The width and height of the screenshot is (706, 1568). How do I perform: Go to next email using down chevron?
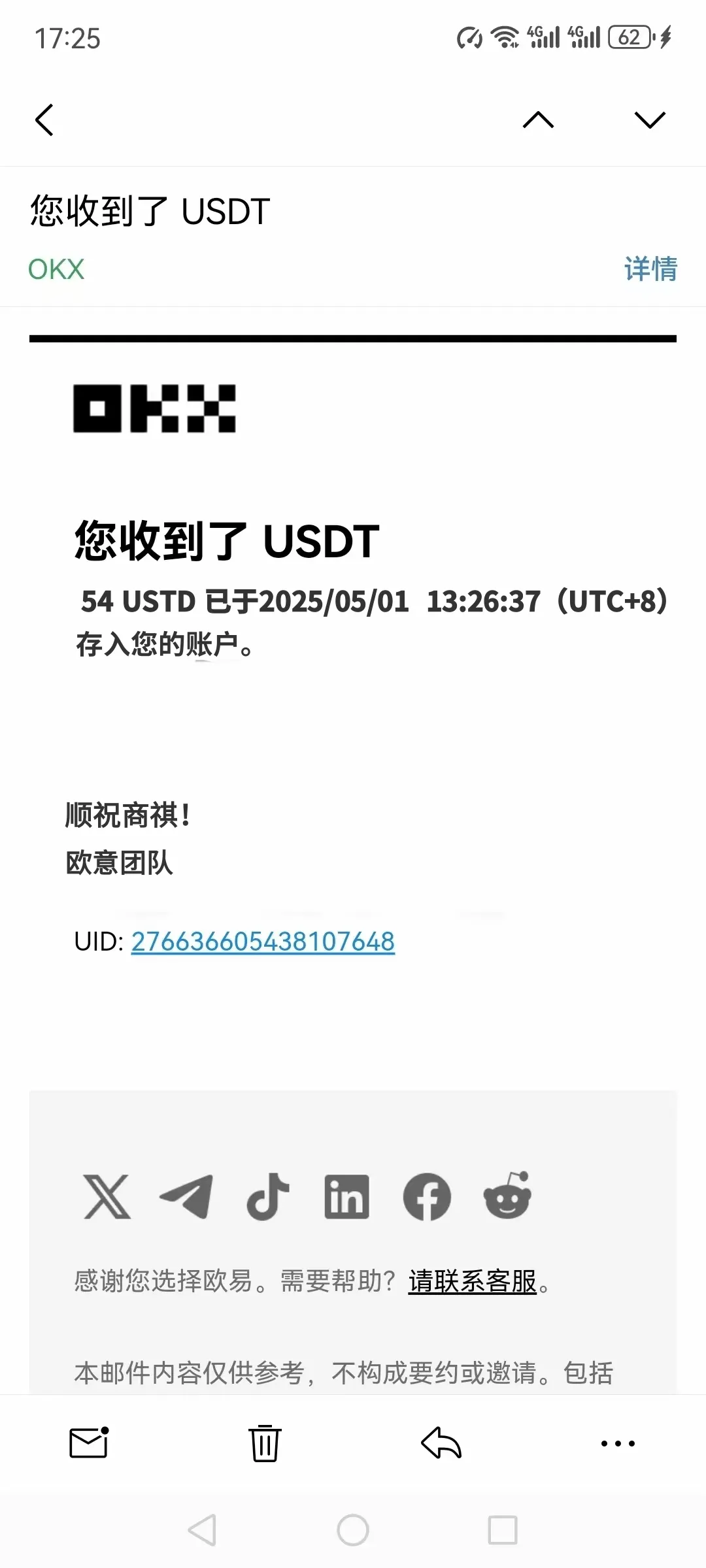647,121
